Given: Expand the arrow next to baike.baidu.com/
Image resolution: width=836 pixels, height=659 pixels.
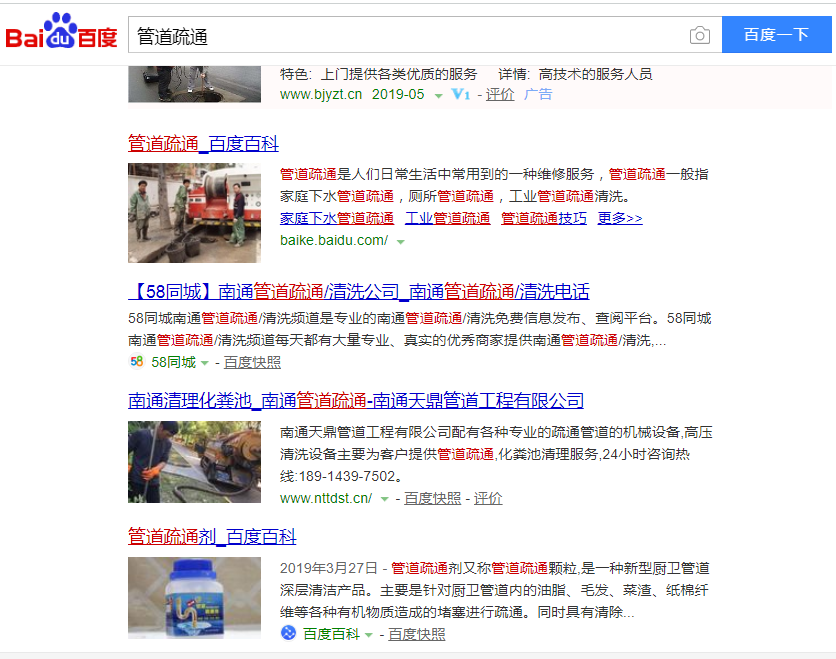Looking at the screenshot, I should coord(401,242).
